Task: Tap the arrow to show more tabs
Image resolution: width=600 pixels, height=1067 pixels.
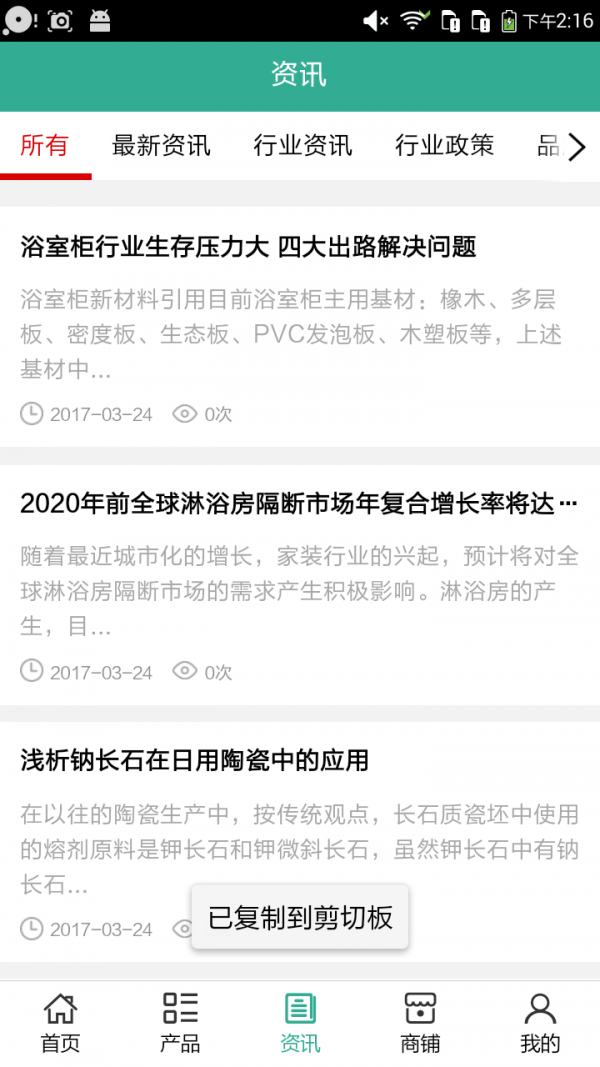Action: 576,148
